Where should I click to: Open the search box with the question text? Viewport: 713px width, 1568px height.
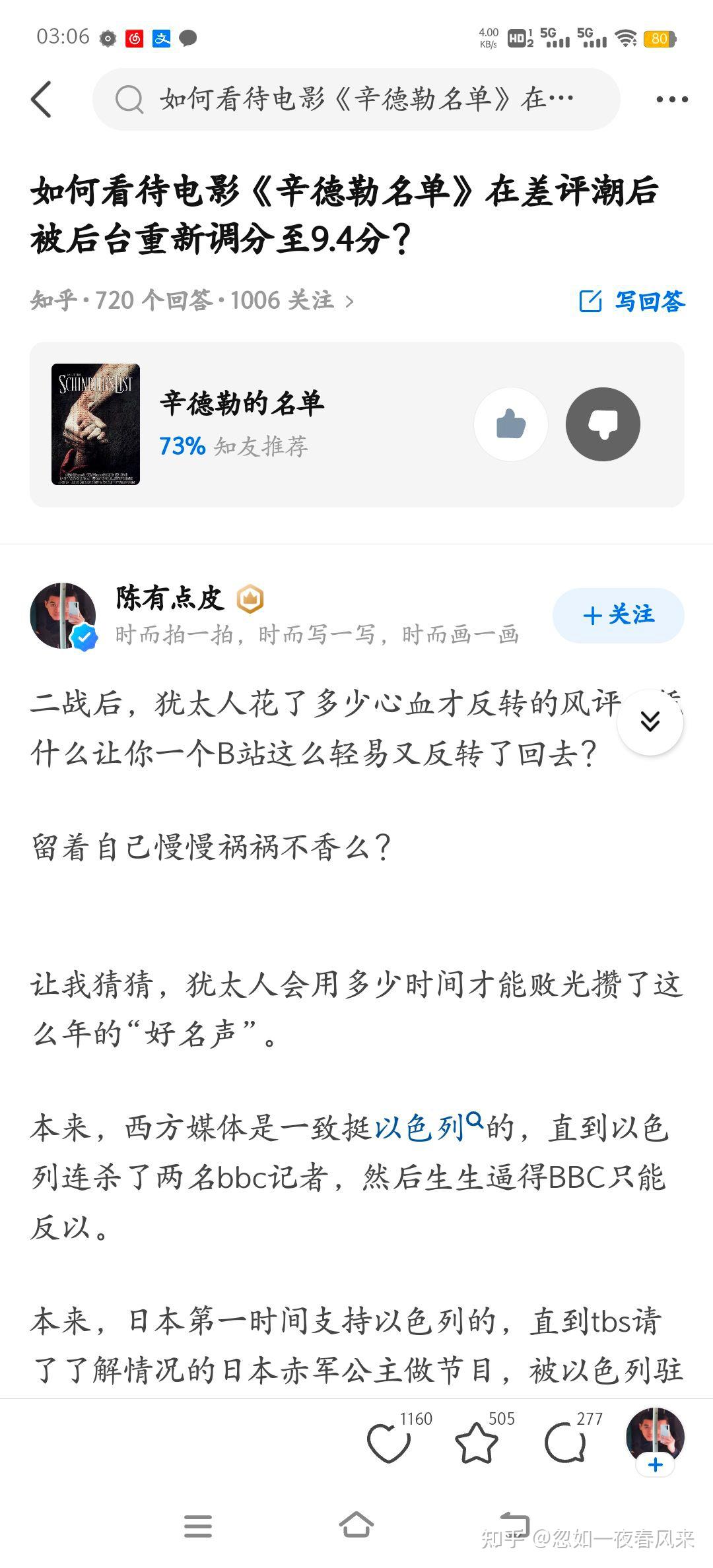coord(356,100)
